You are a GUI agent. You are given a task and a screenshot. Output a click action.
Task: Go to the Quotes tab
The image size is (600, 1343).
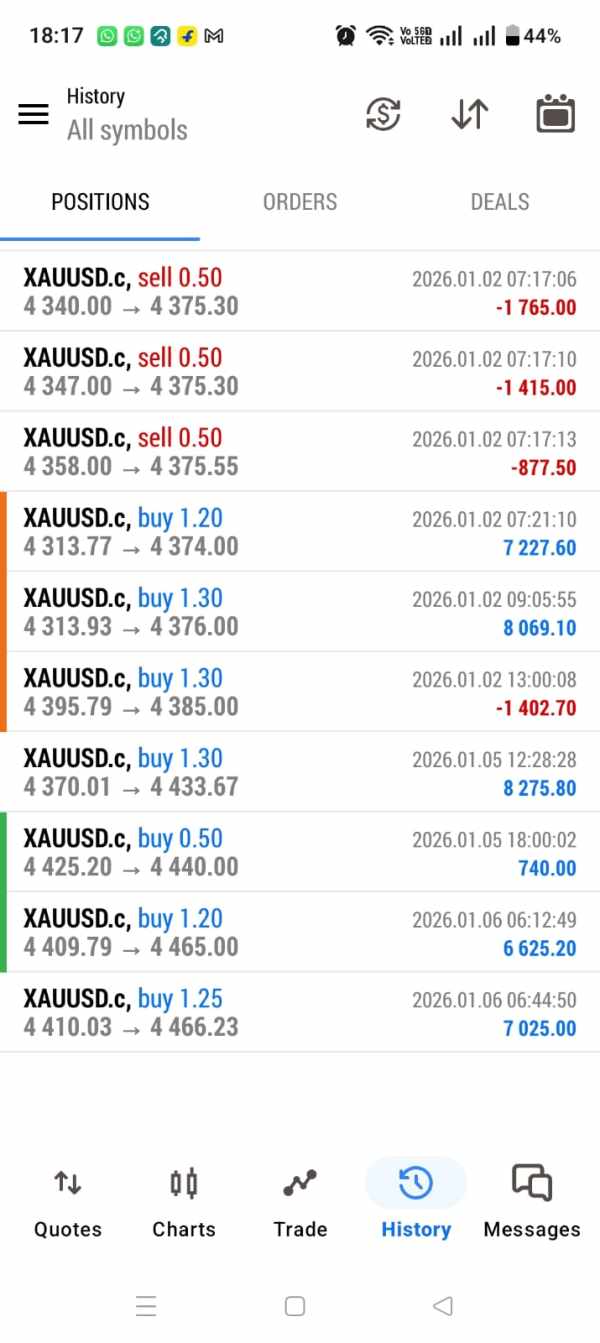(x=68, y=1201)
